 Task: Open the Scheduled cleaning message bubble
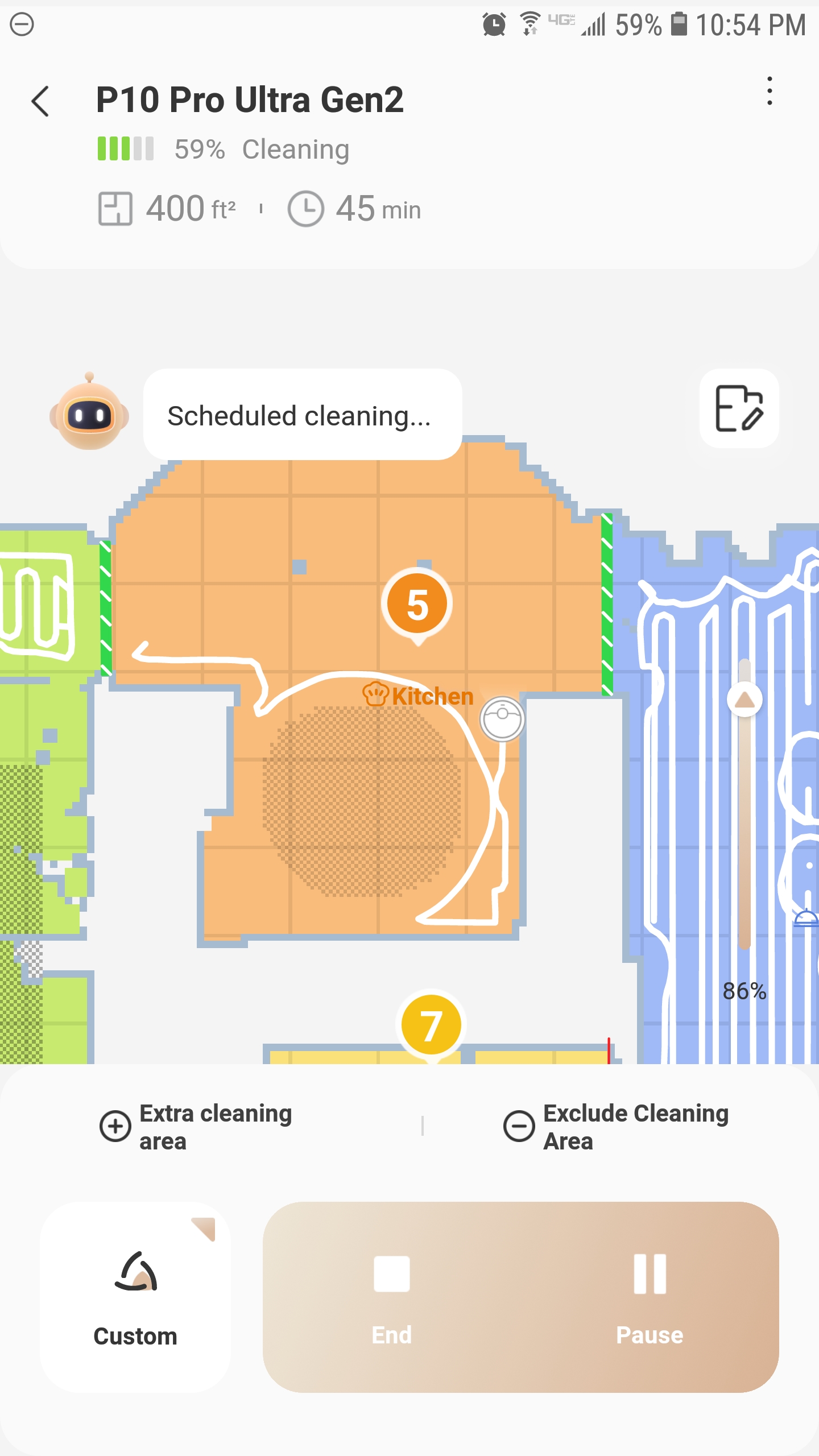coord(303,415)
